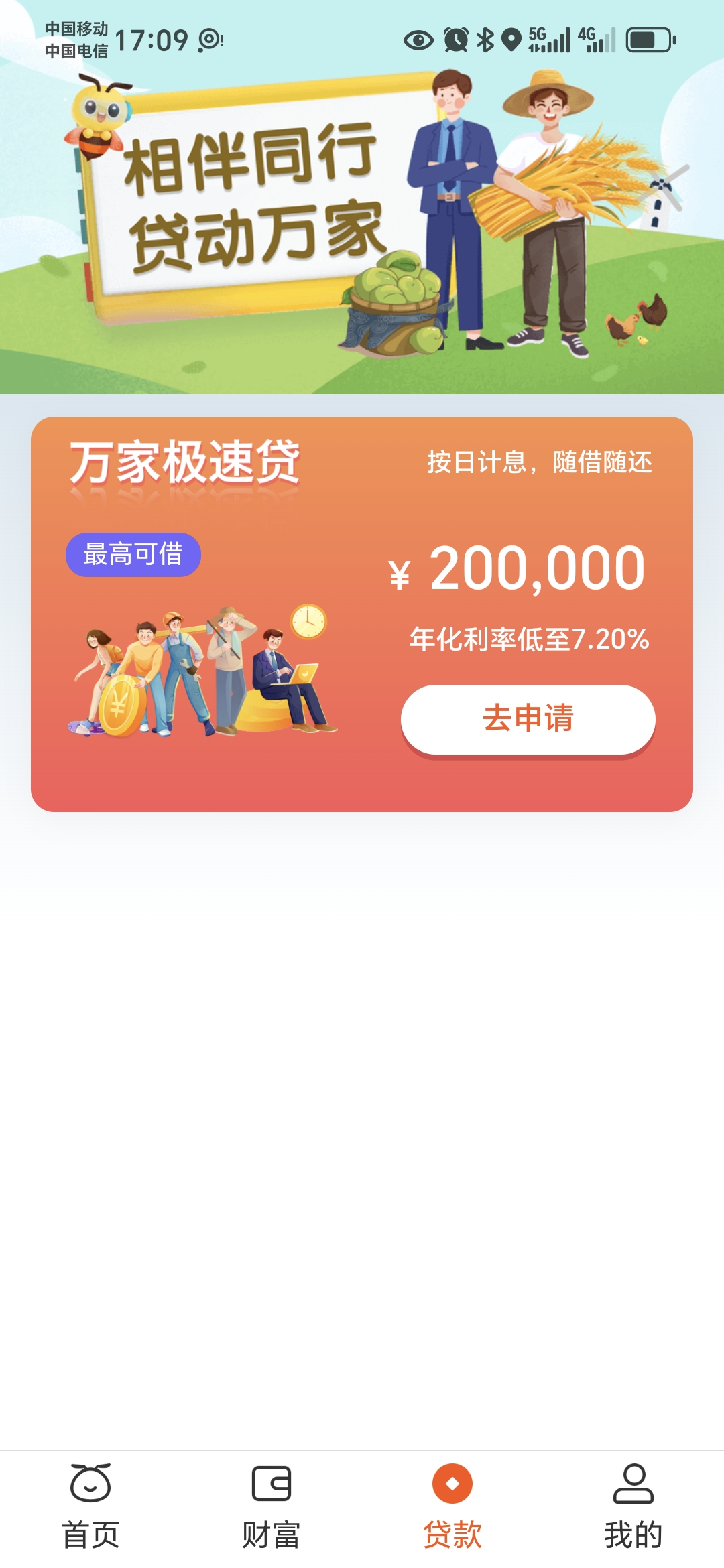Open the 万家极速贷 loan card

click(x=362, y=614)
